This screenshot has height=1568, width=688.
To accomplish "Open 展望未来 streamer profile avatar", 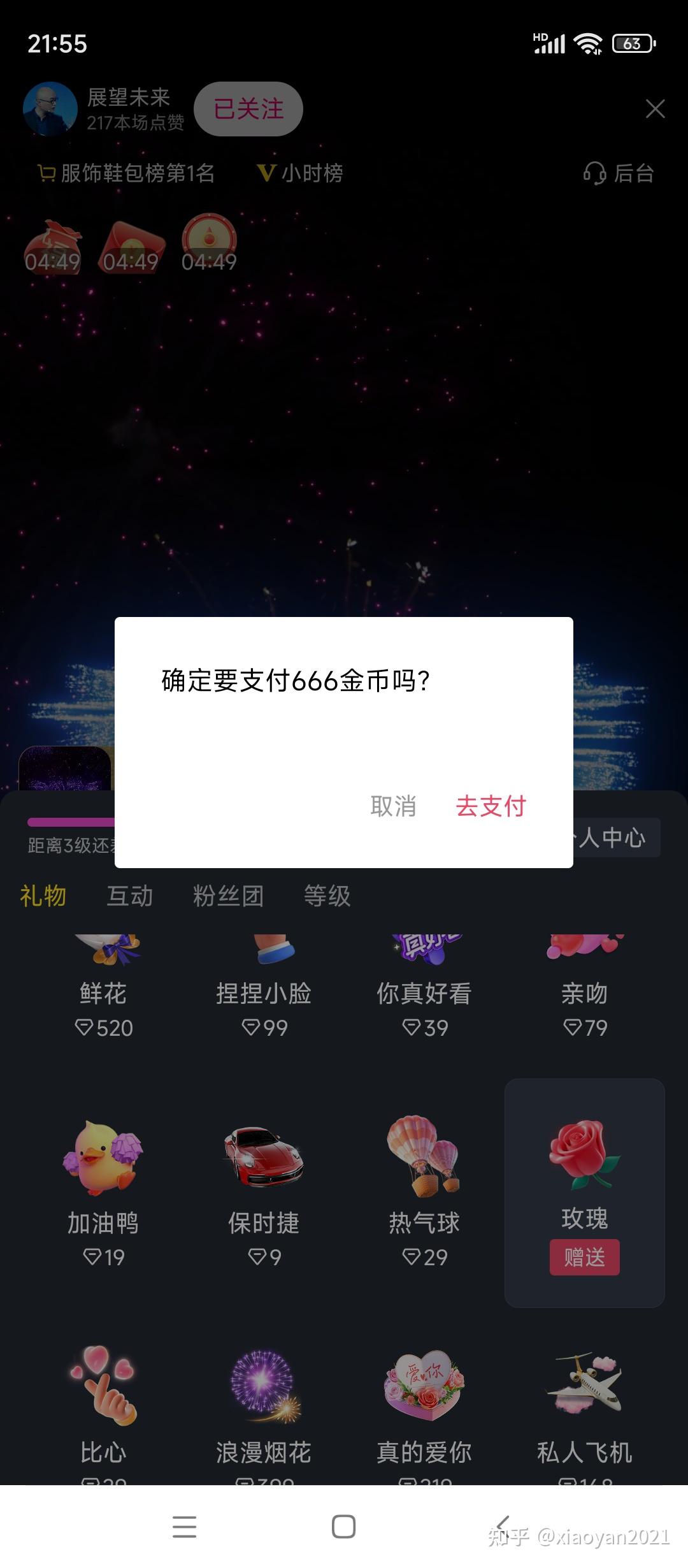I will 50,108.
